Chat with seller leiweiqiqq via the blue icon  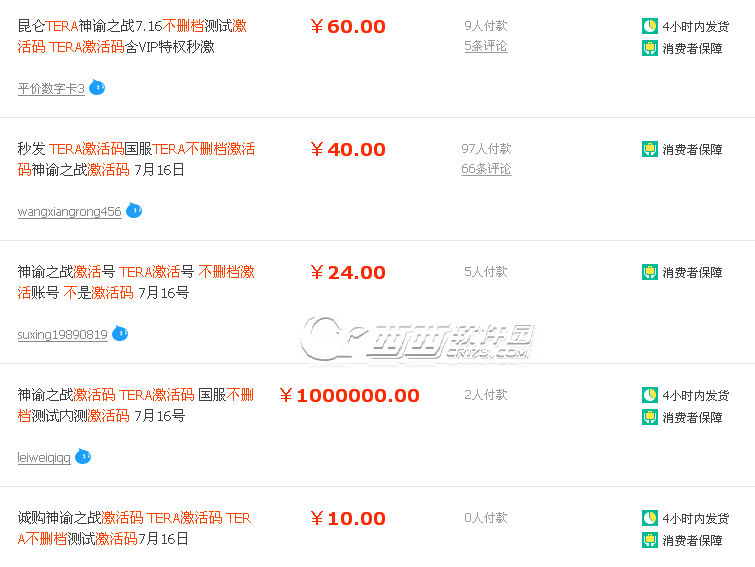click(x=83, y=457)
